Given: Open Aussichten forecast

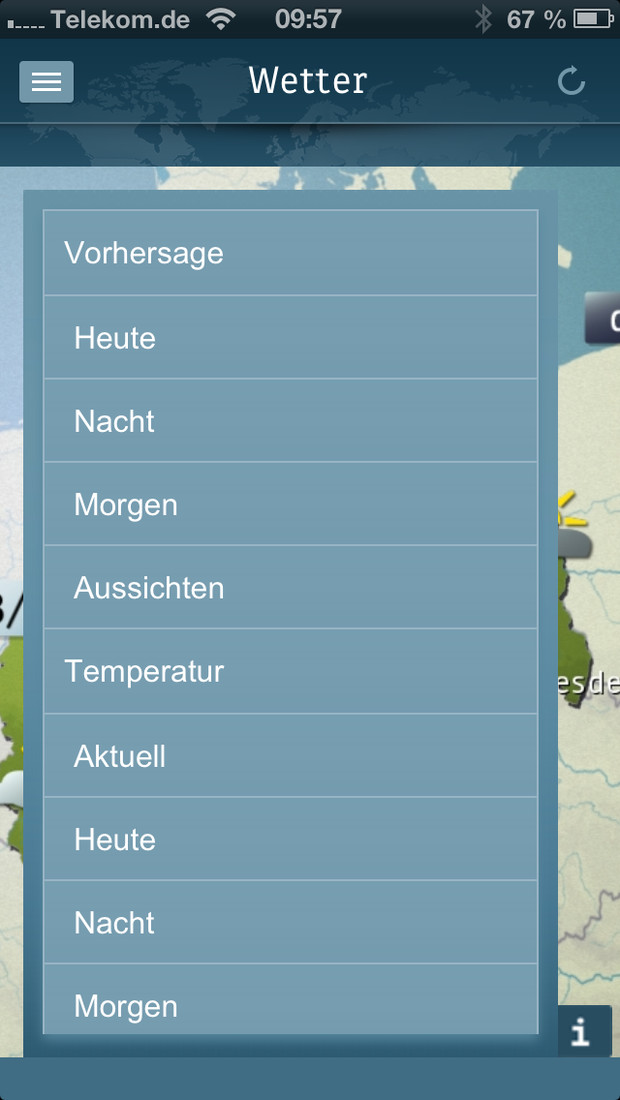Looking at the screenshot, I should click(290, 587).
